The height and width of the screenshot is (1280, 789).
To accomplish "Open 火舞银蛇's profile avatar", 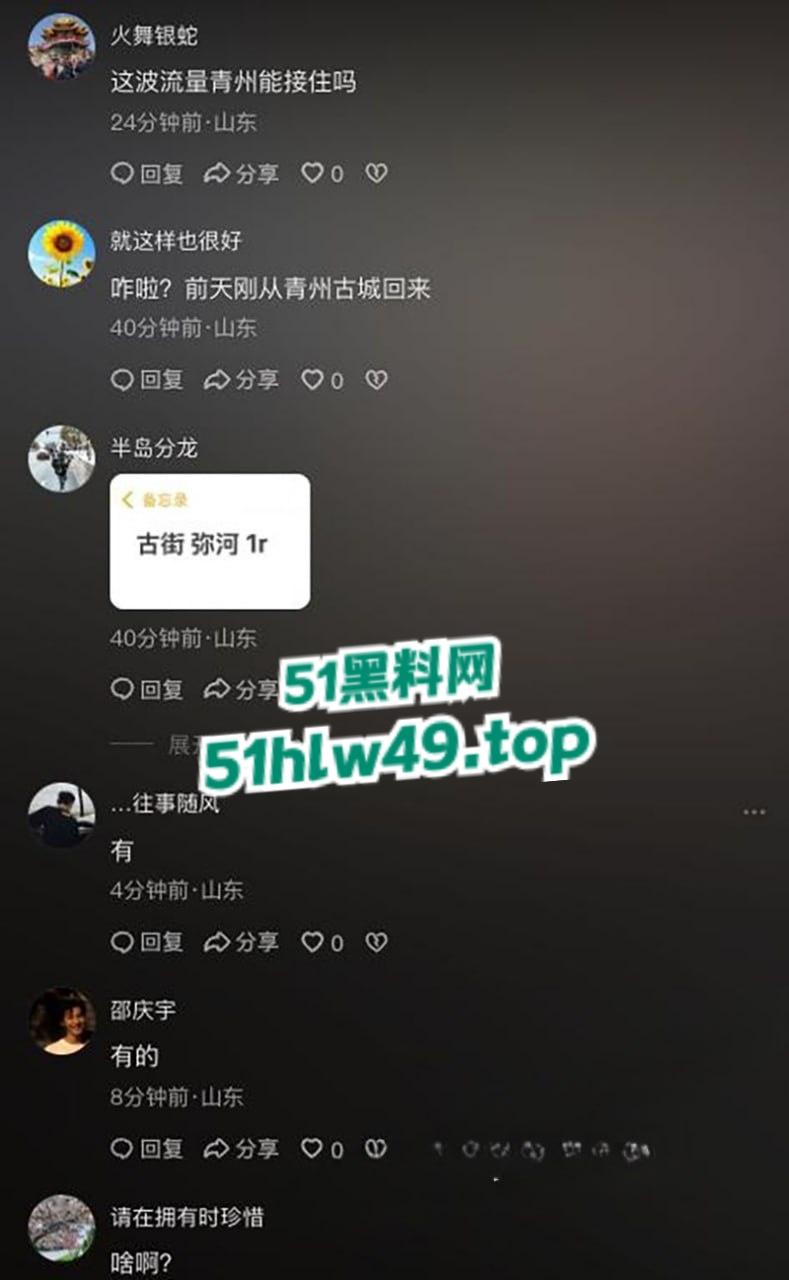I will pos(61,46).
